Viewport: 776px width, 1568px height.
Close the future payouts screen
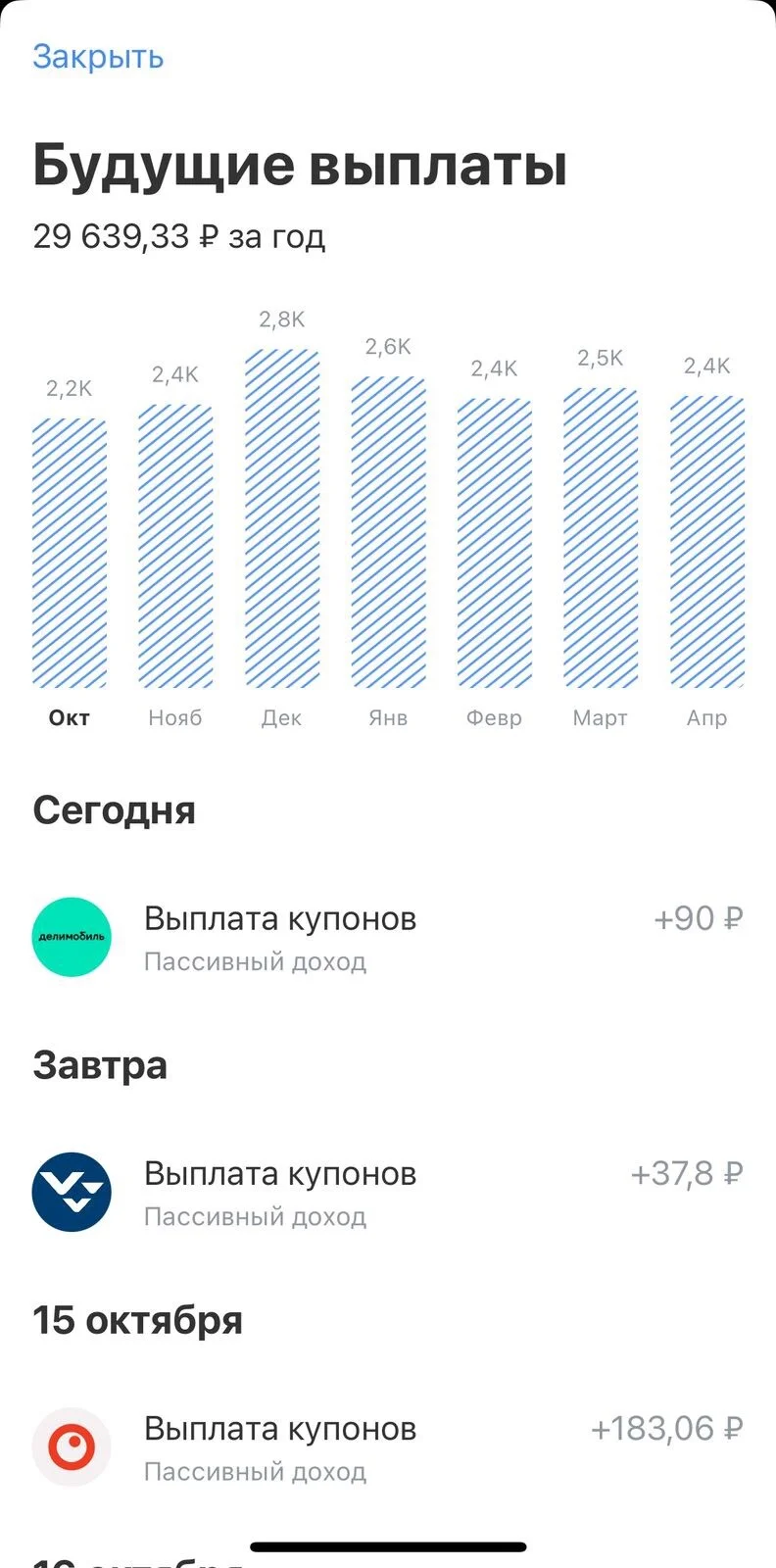click(x=98, y=57)
